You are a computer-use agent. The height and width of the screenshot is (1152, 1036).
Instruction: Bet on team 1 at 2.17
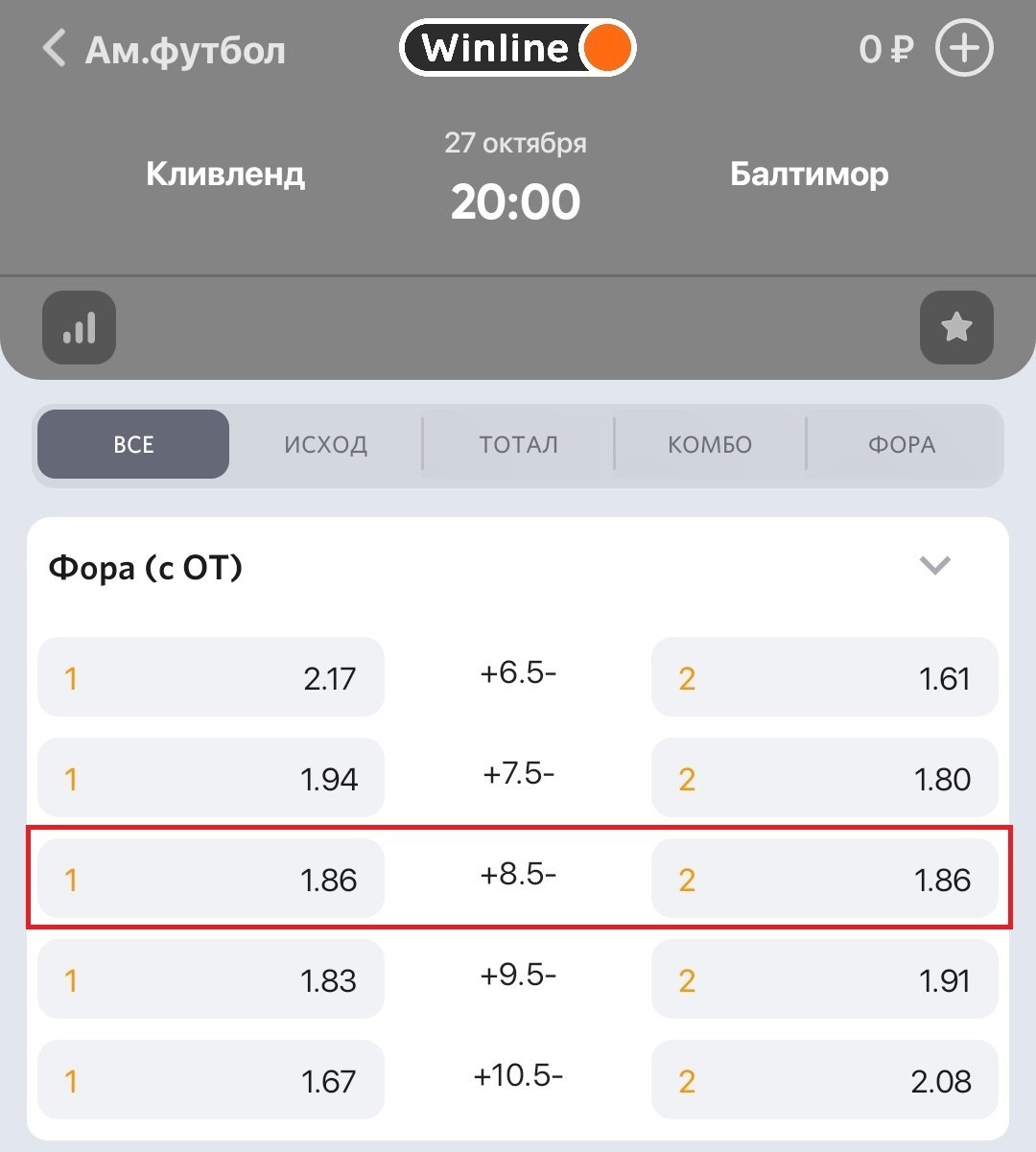click(211, 678)
